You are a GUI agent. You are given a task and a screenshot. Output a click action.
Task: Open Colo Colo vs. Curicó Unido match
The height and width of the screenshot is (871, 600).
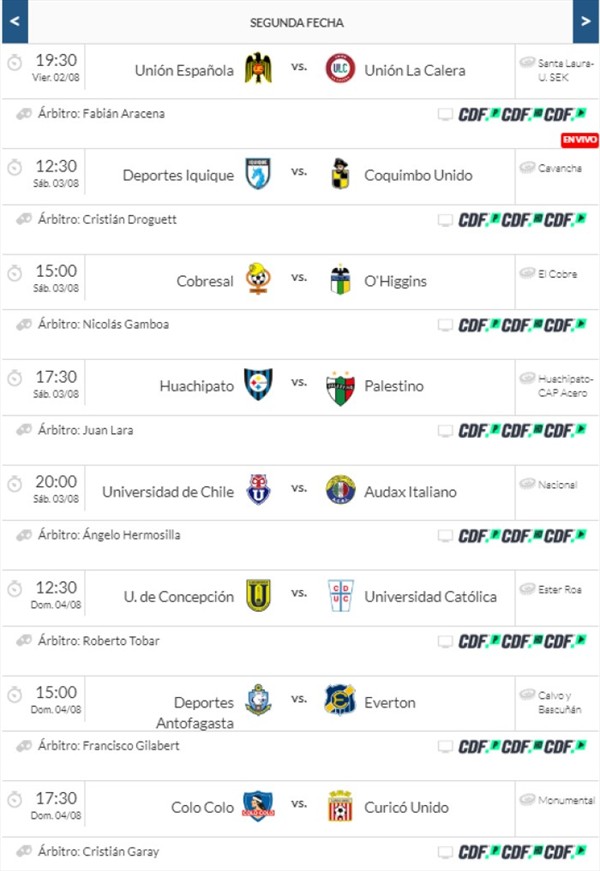pos(299,807)
